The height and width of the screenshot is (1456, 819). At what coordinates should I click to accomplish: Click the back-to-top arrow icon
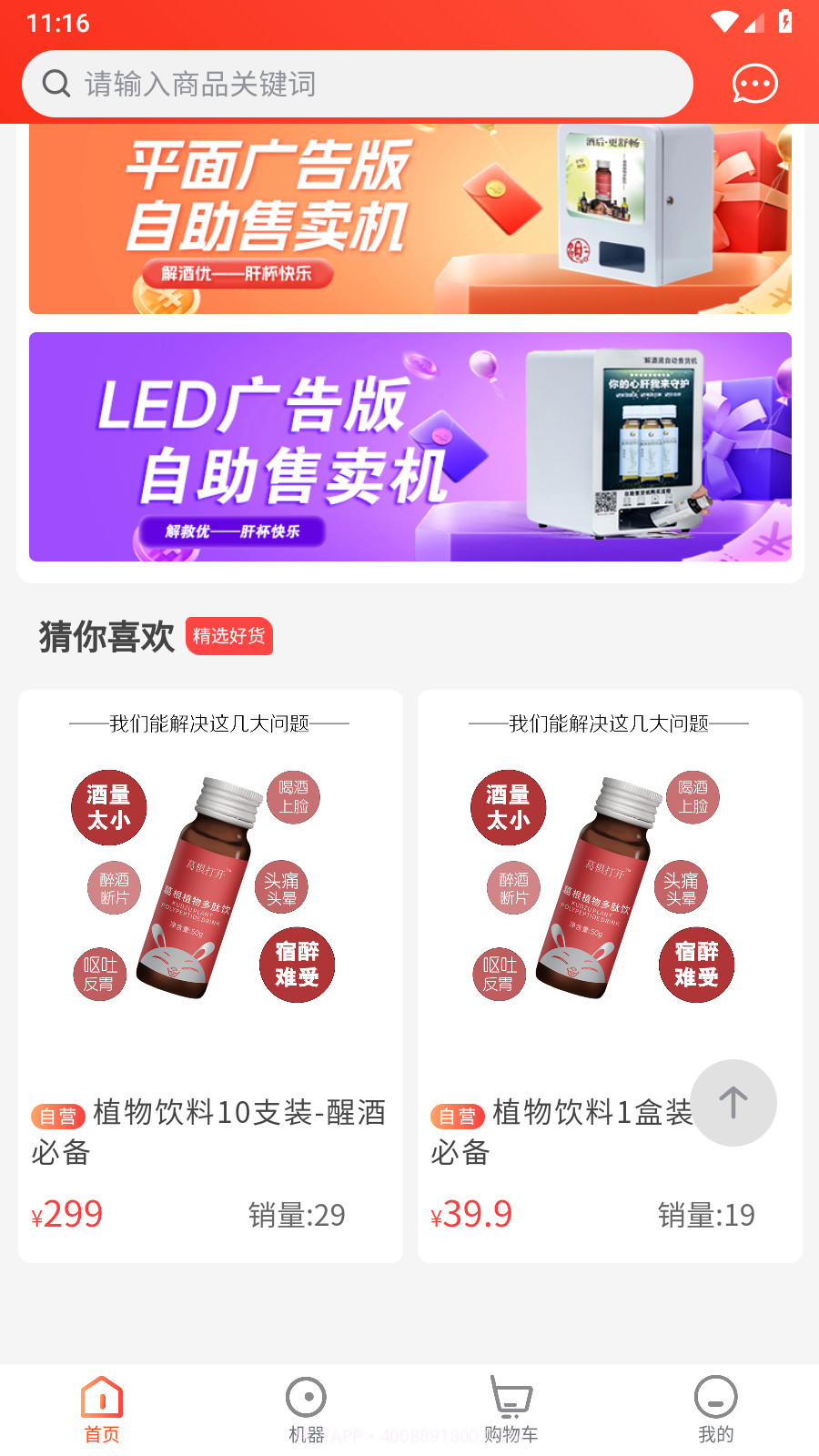point(733,1102)
